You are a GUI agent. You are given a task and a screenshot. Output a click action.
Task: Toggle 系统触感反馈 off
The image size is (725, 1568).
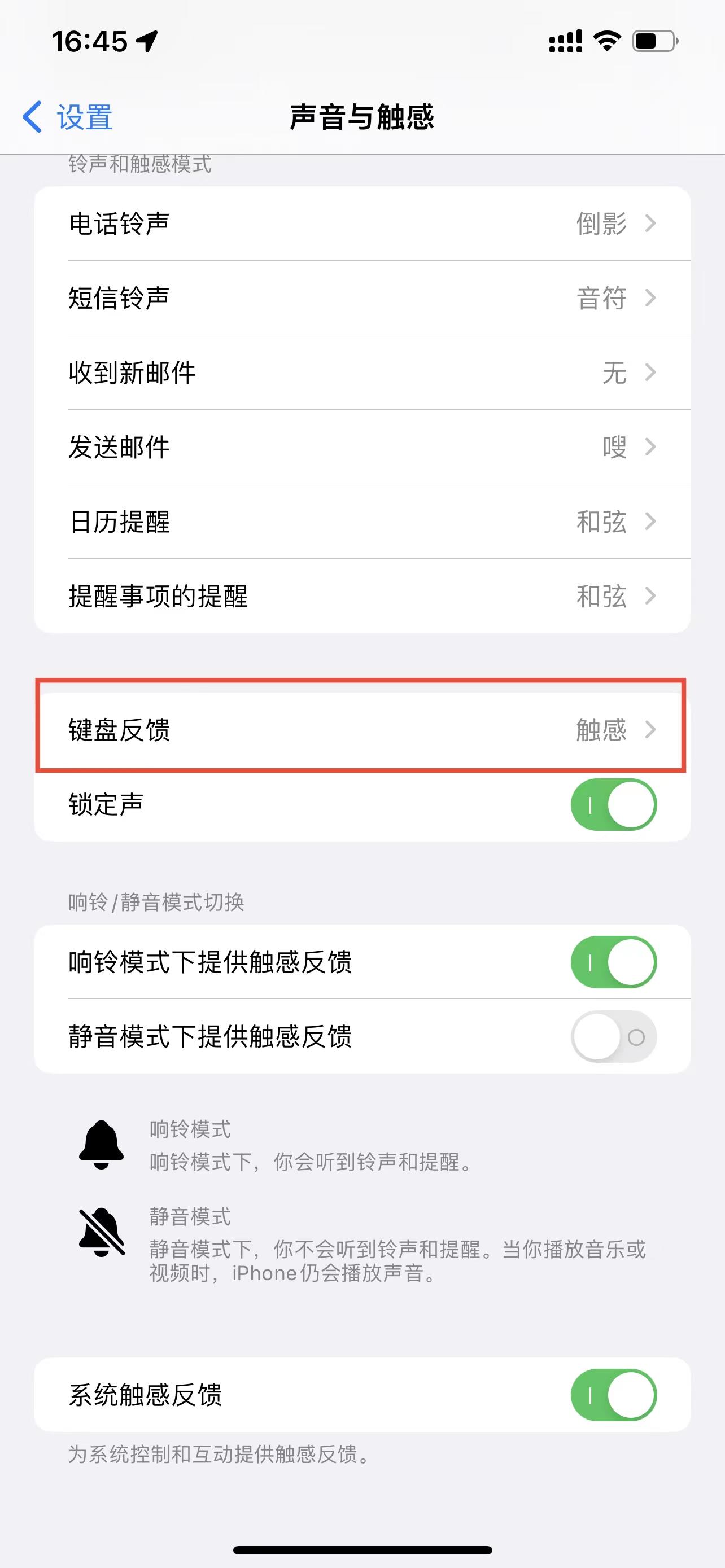click(x=613, y=1395)
